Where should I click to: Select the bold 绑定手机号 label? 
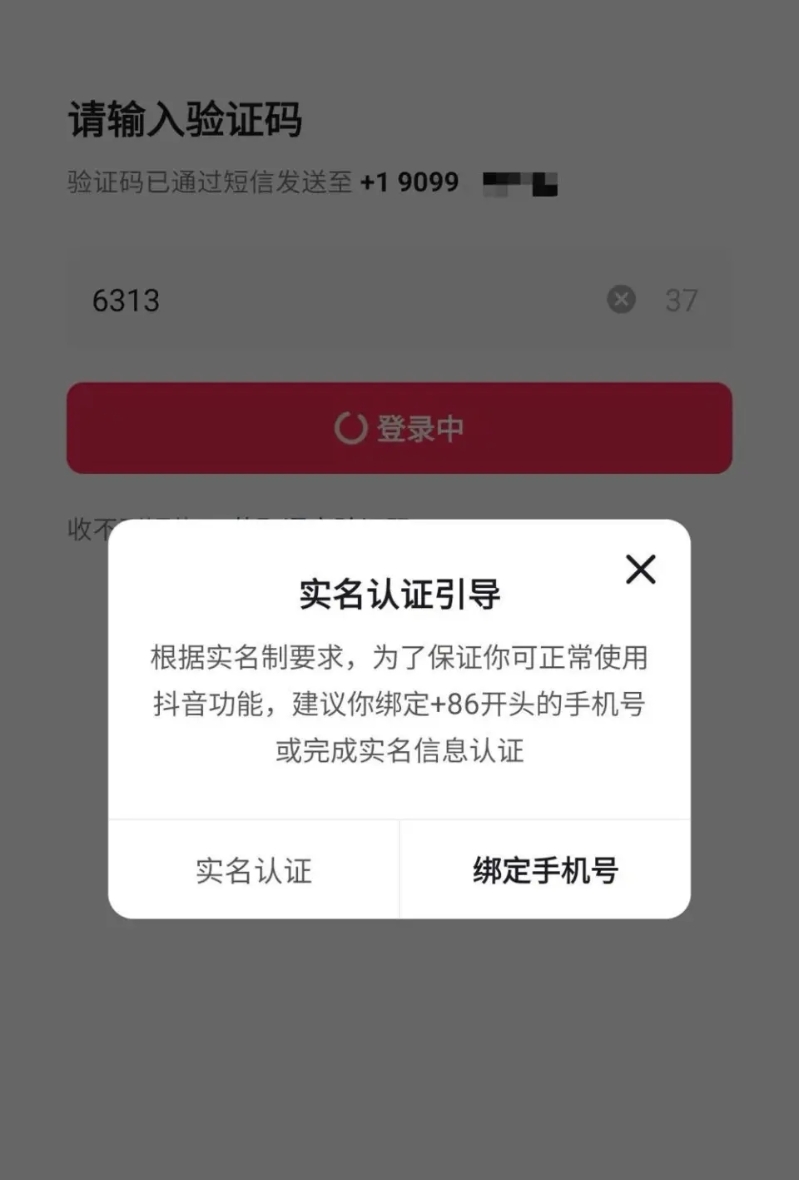[545, 870]
